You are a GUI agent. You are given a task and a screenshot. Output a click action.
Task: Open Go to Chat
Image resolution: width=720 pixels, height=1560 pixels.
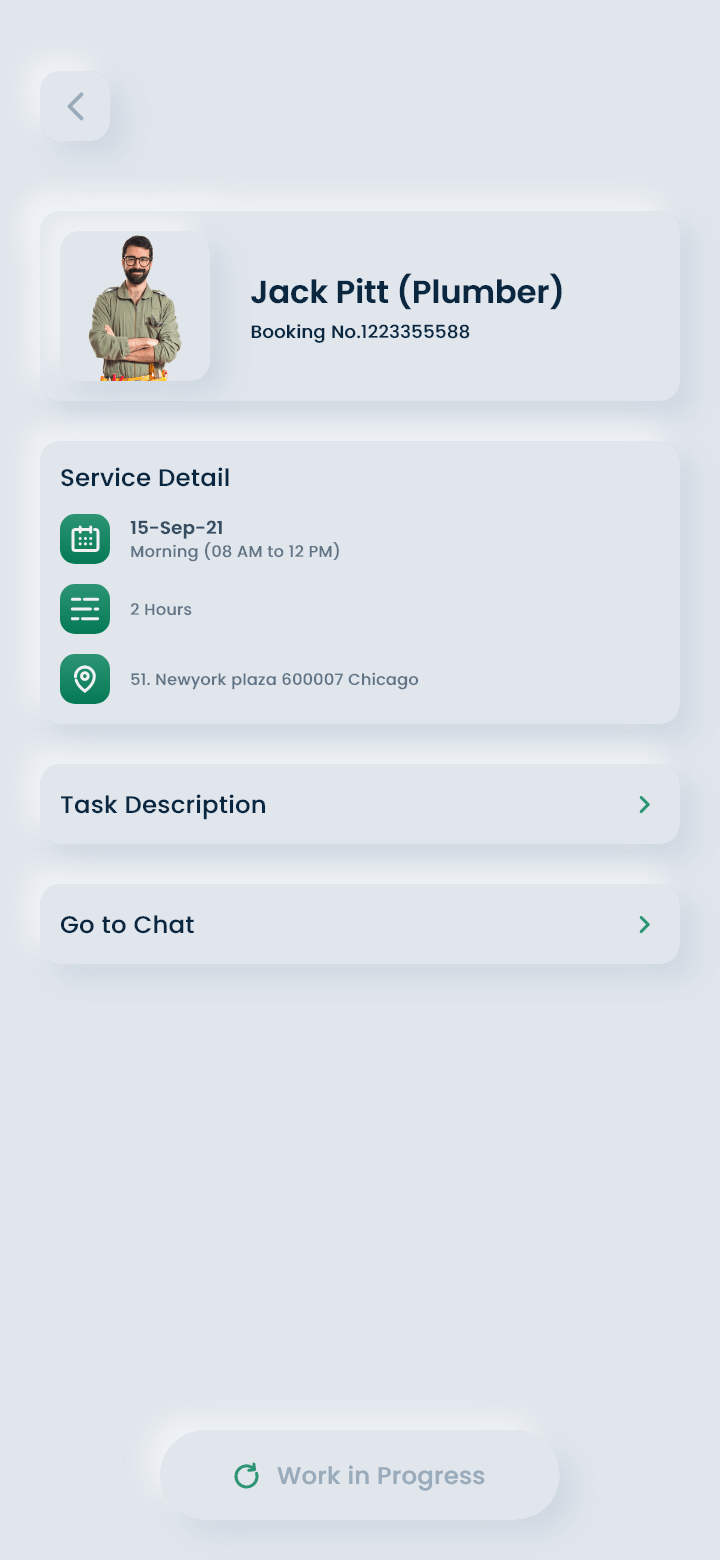(360, 924)
